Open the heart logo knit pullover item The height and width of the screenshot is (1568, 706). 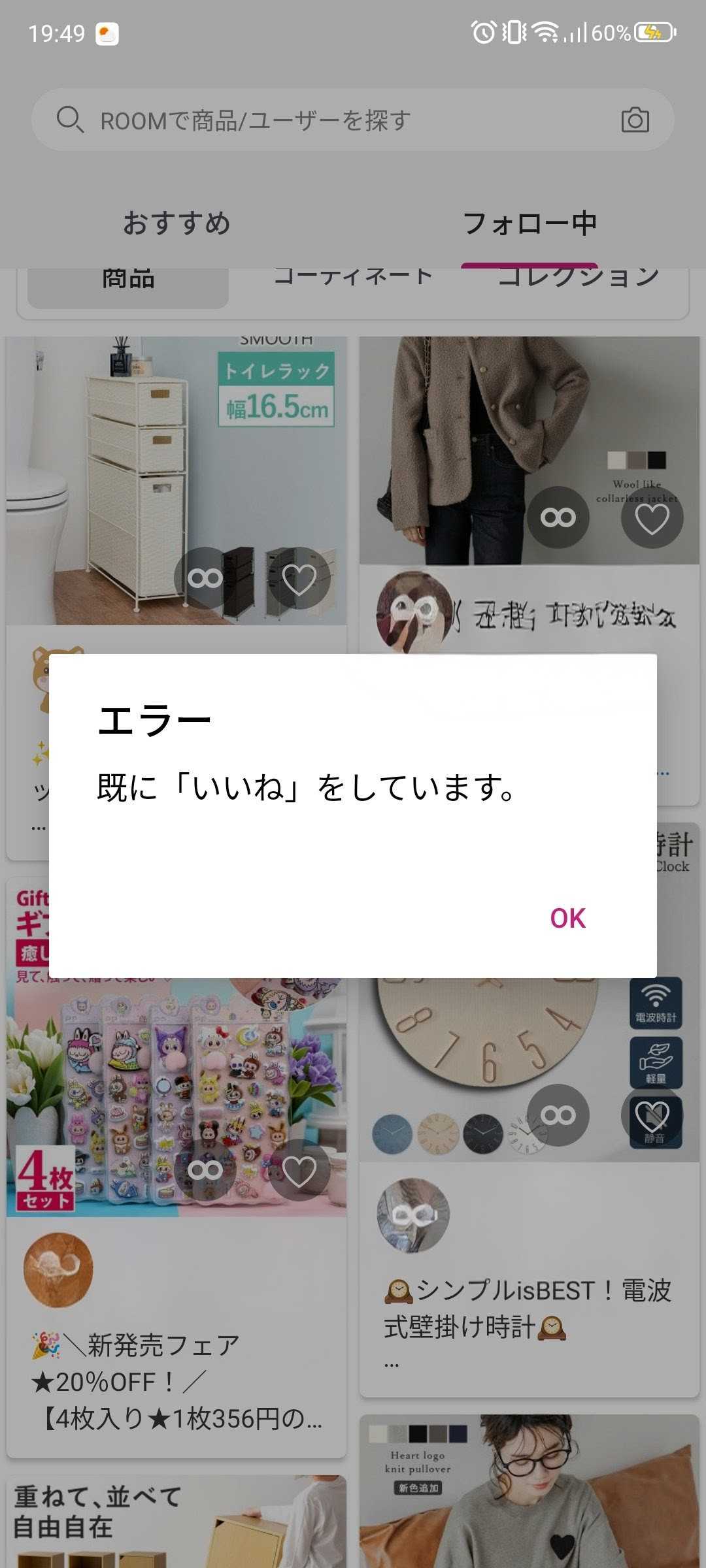[x=529, y=1496]
